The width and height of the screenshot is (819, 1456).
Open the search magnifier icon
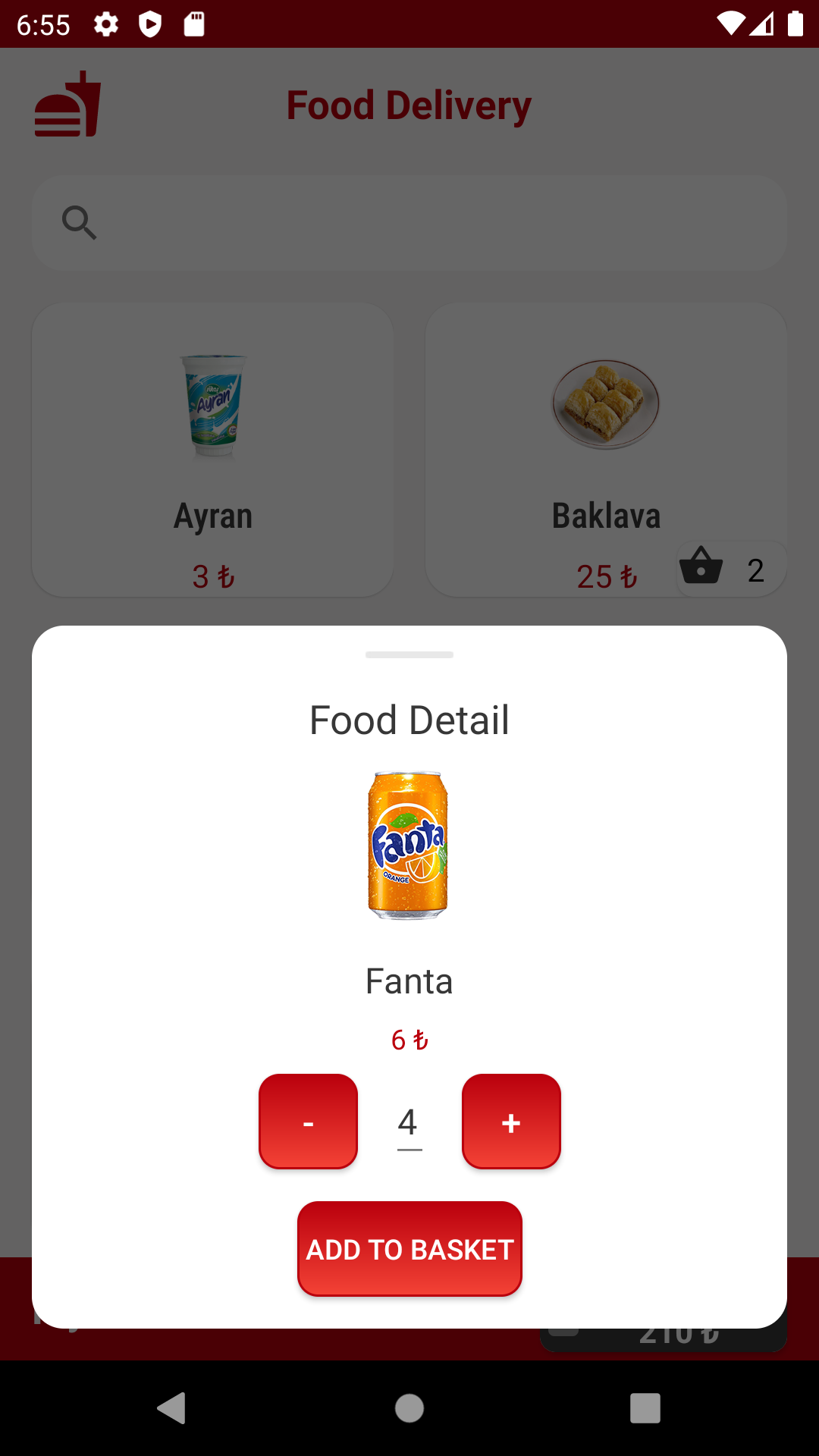(80, 222)
